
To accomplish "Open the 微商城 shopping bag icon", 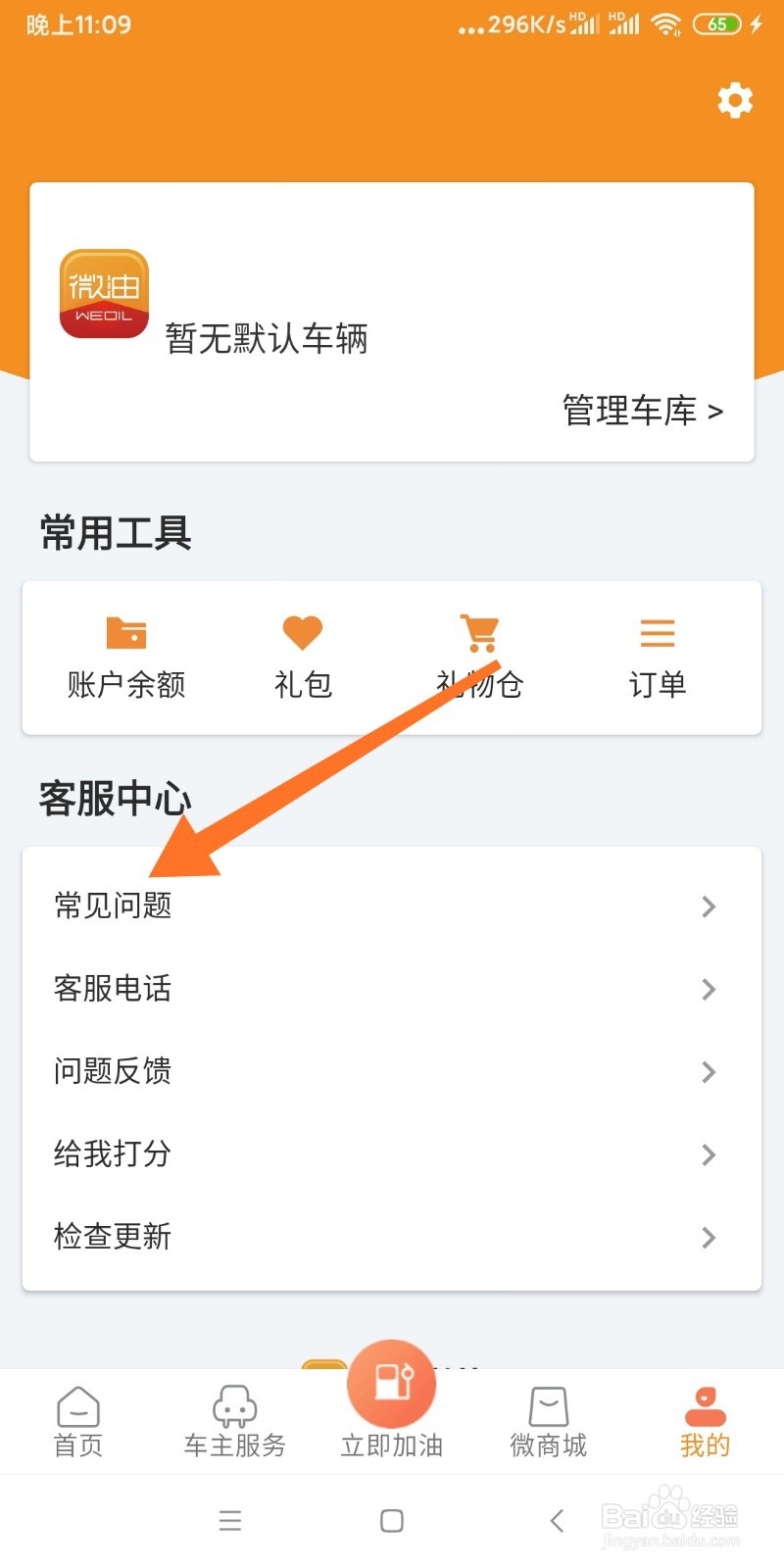I will tap(548, 1408).
